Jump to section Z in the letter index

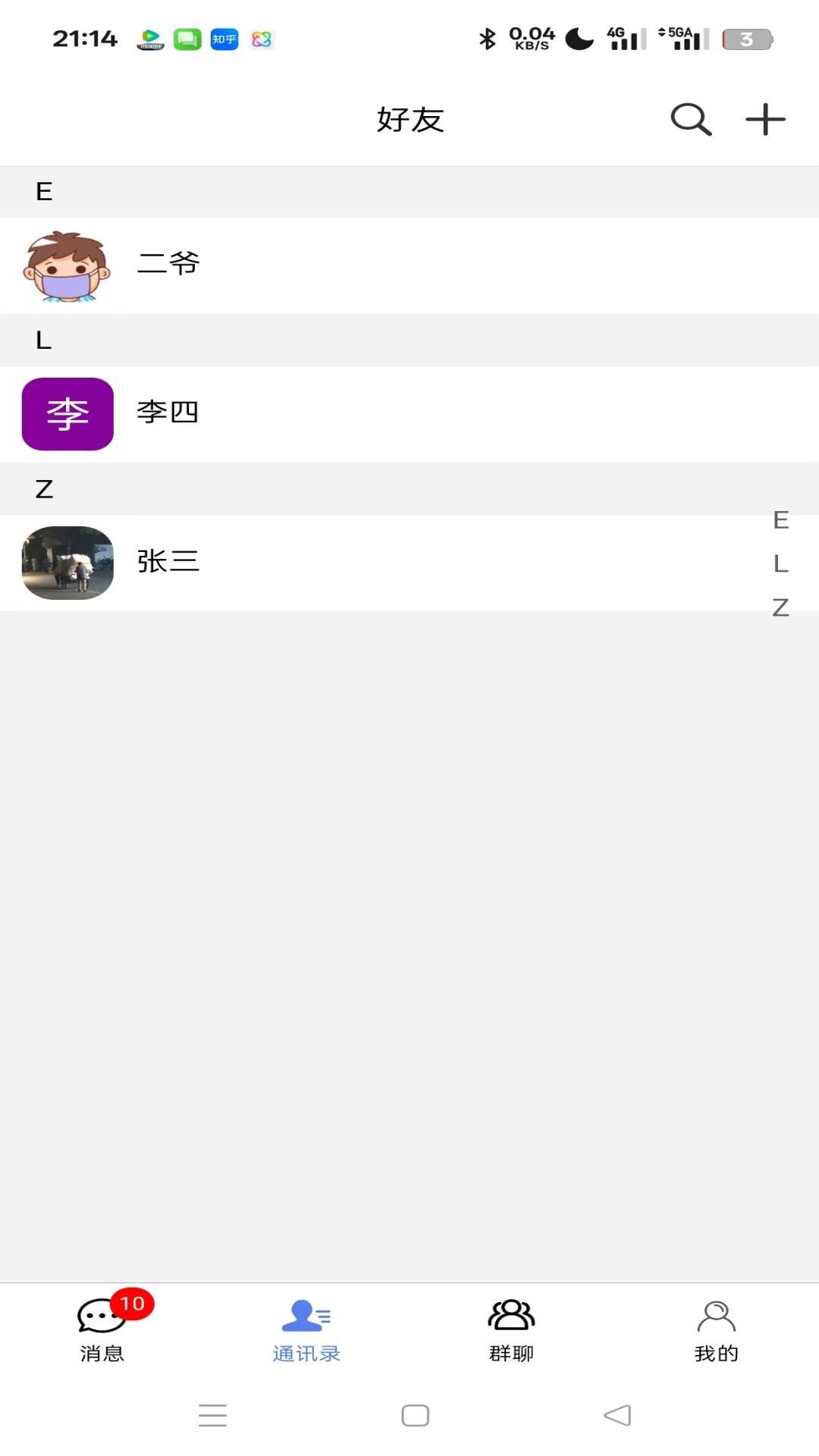(x=779, y=608)
